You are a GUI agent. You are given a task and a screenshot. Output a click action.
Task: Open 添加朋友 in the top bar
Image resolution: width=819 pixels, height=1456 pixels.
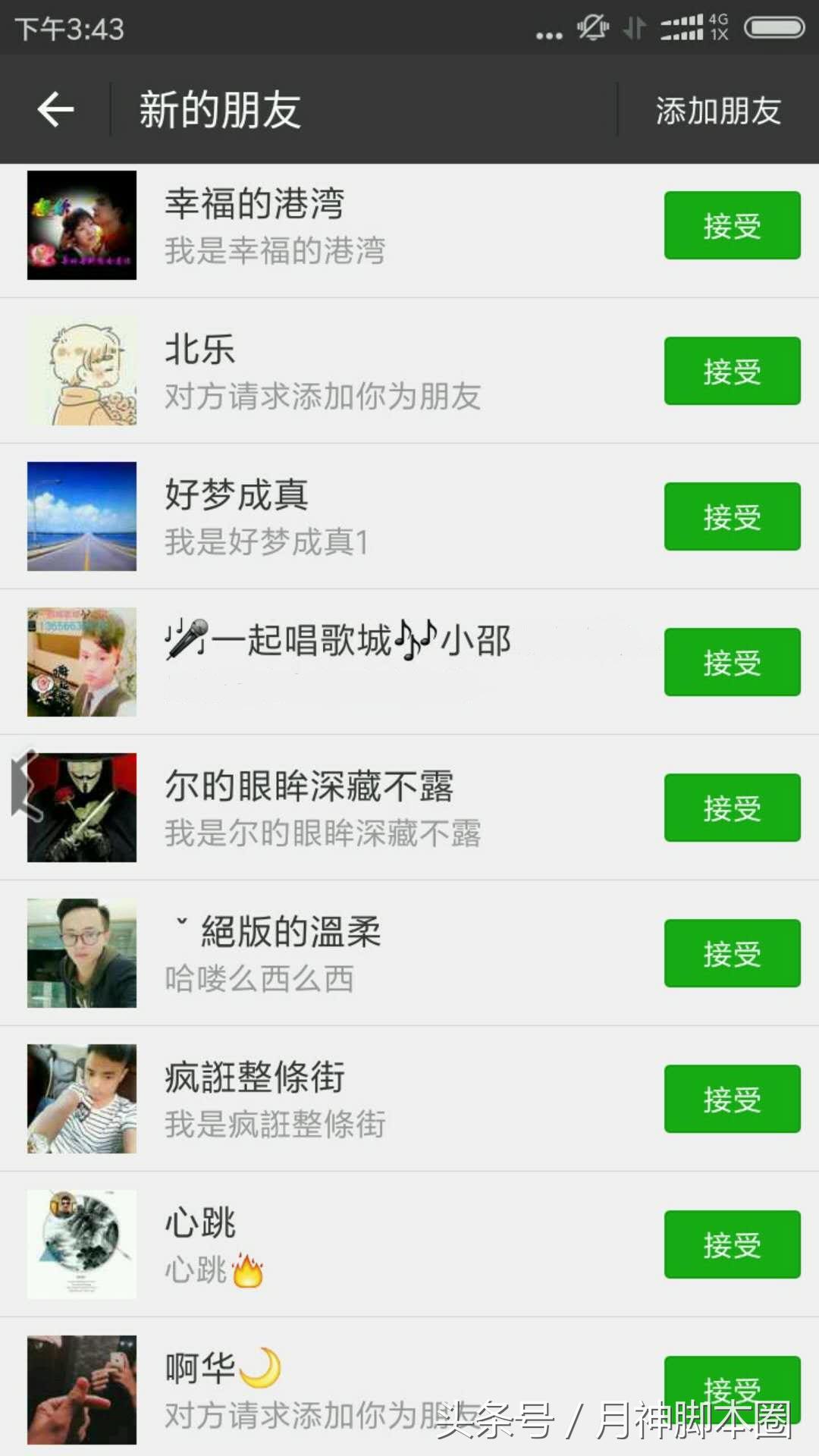click(717, 111)
